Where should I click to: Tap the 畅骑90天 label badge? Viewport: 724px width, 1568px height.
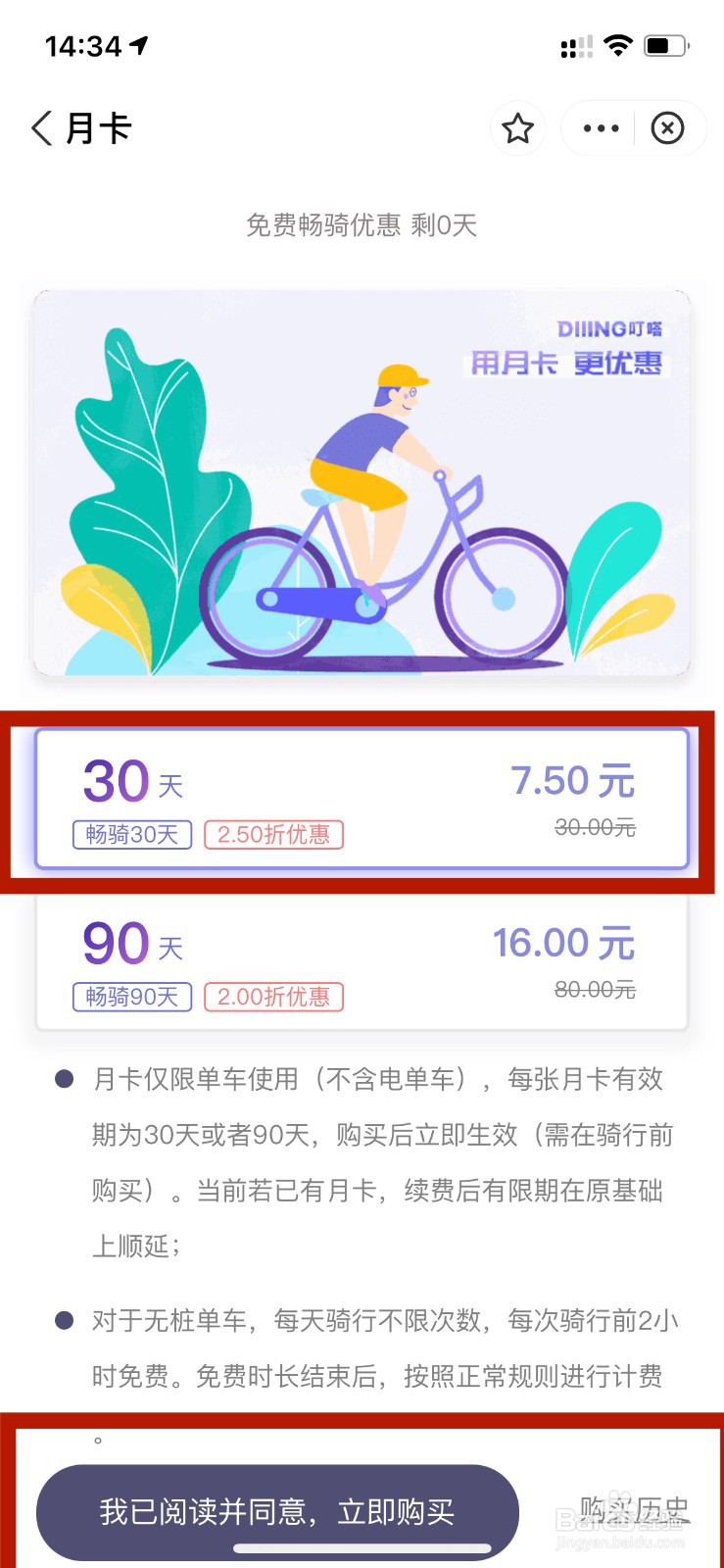131,997
